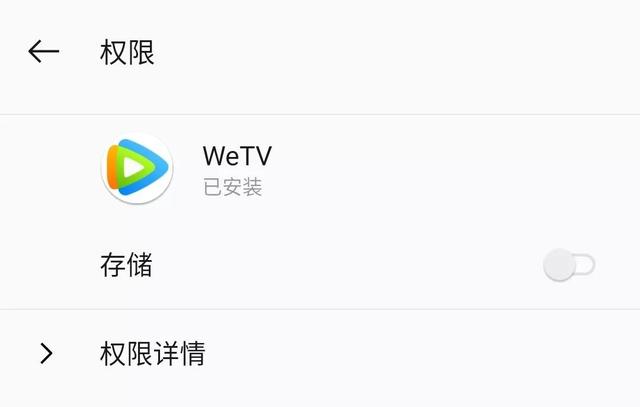Go back from the 权限 page

click(x=44, y=52)
